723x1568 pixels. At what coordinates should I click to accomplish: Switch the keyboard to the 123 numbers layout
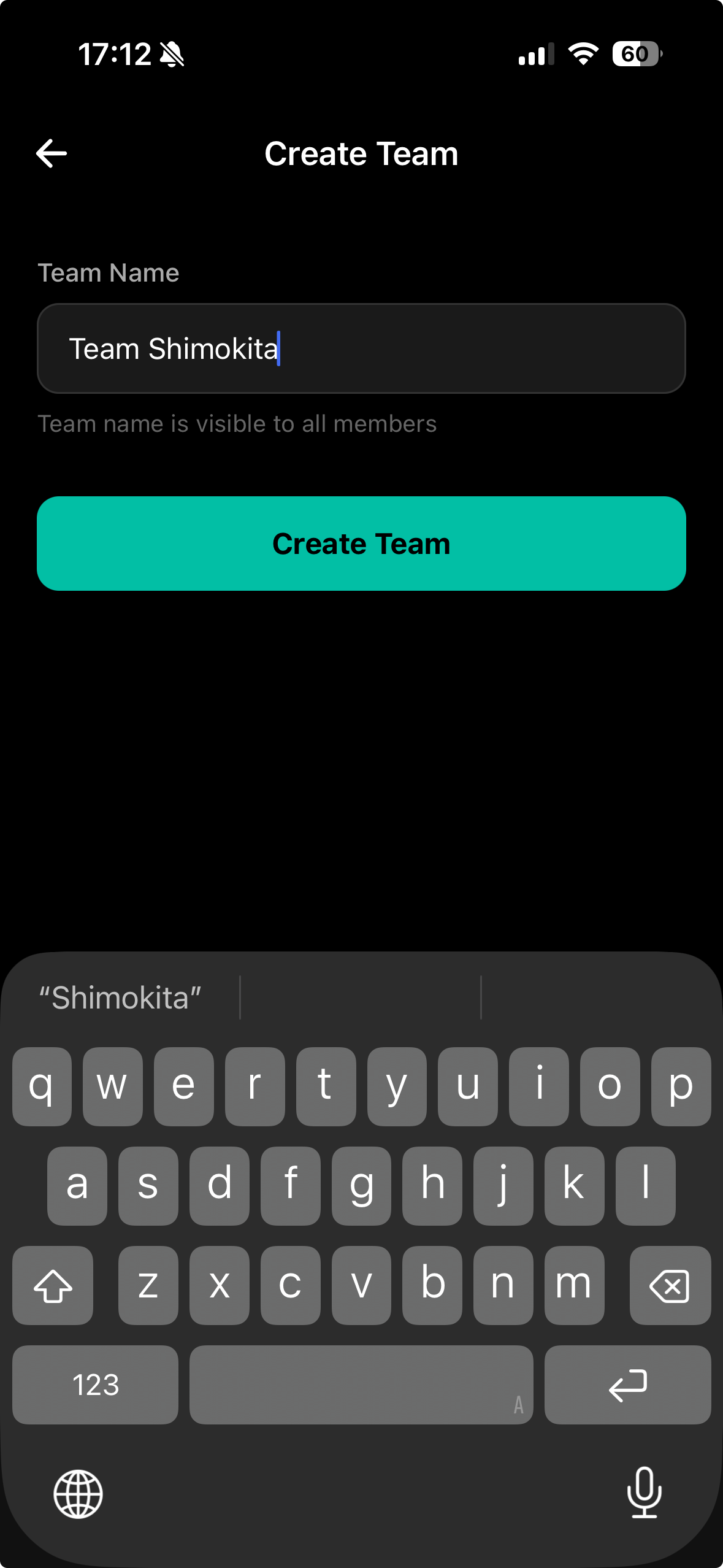tap(95, 1385)
